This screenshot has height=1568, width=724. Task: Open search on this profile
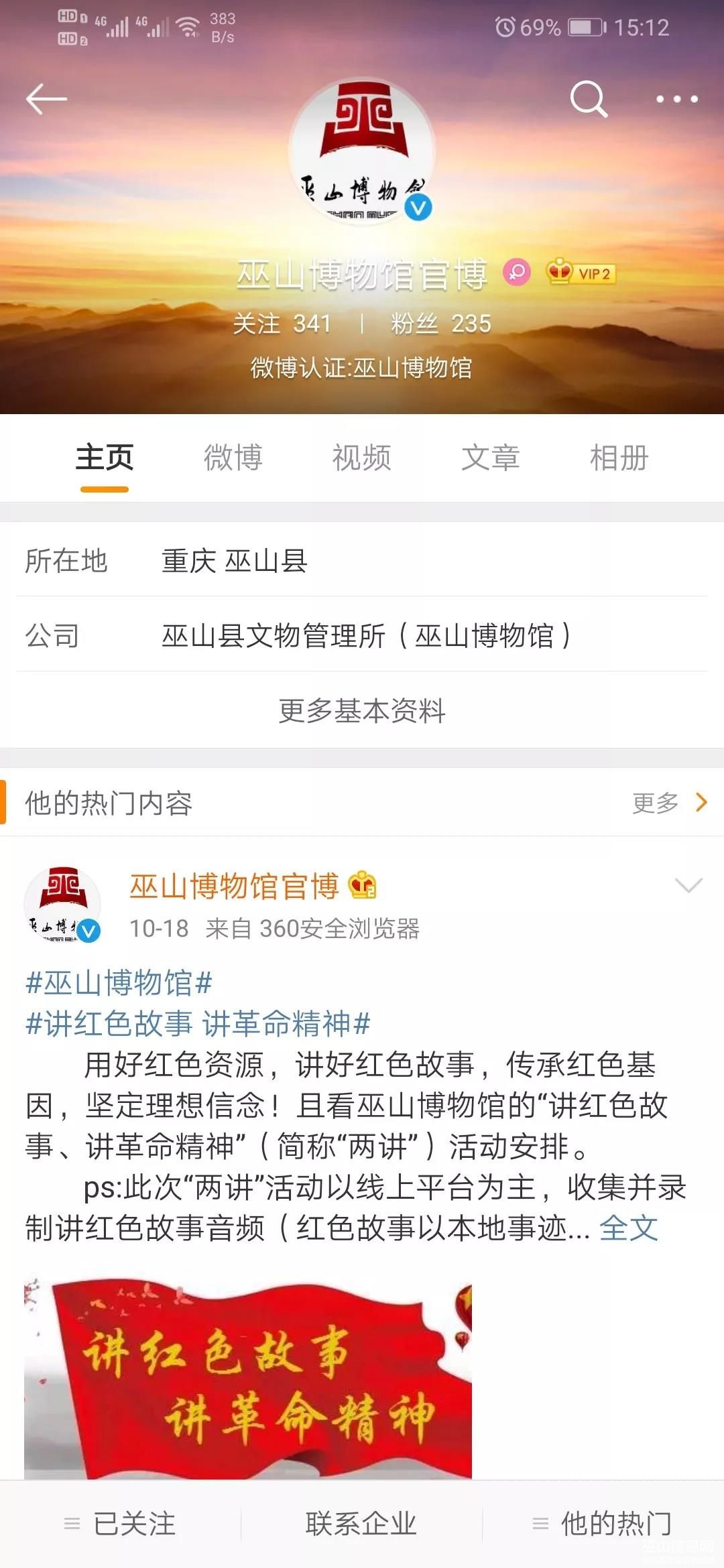588,99
